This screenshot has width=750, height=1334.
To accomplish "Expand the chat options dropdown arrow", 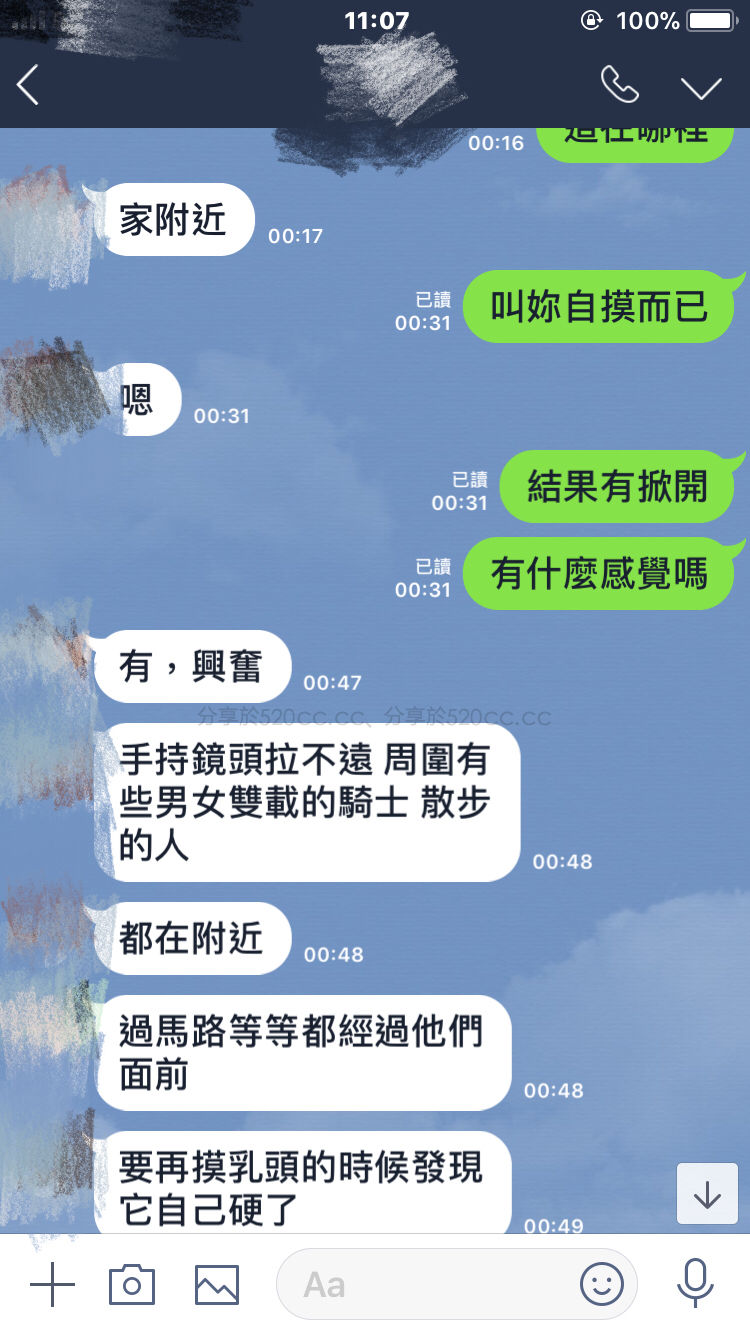I will click(x=701, y=87).
